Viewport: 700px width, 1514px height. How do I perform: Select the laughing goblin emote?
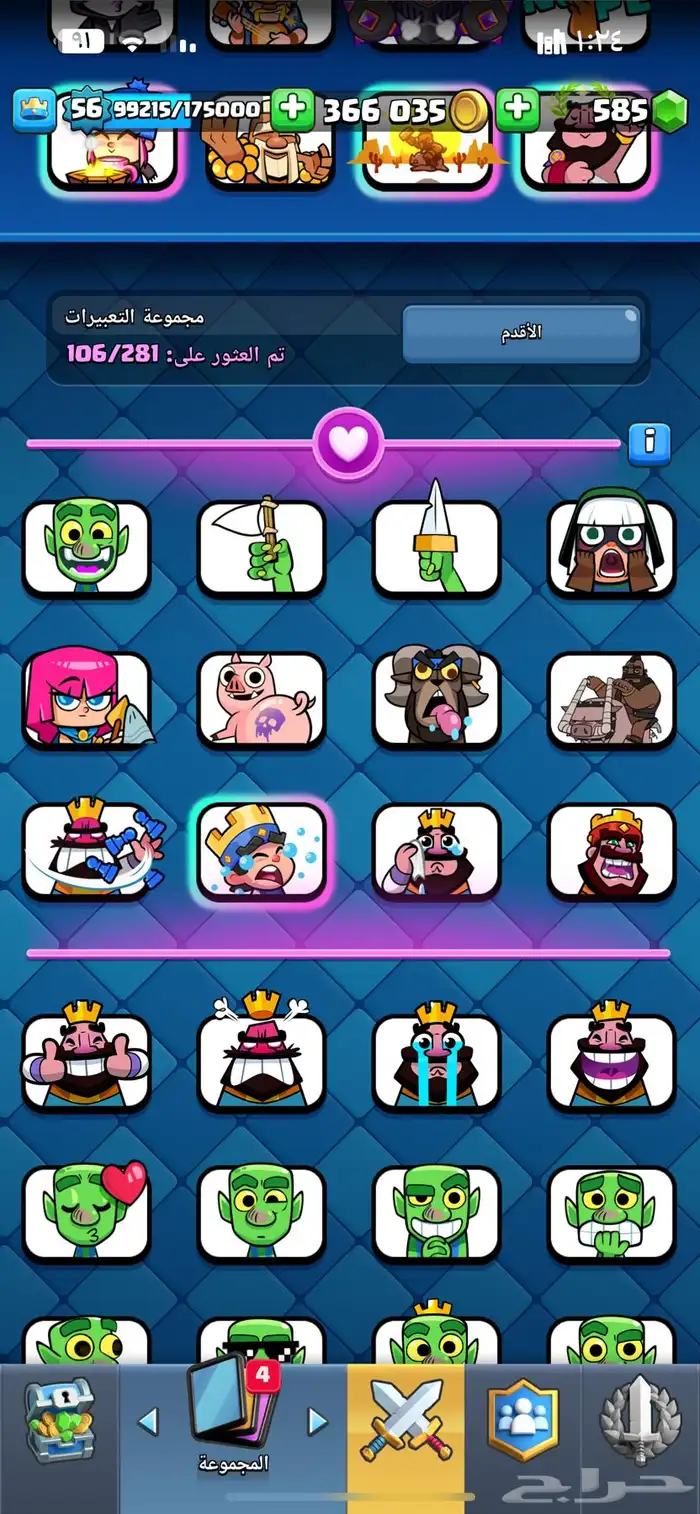[86, 549]
